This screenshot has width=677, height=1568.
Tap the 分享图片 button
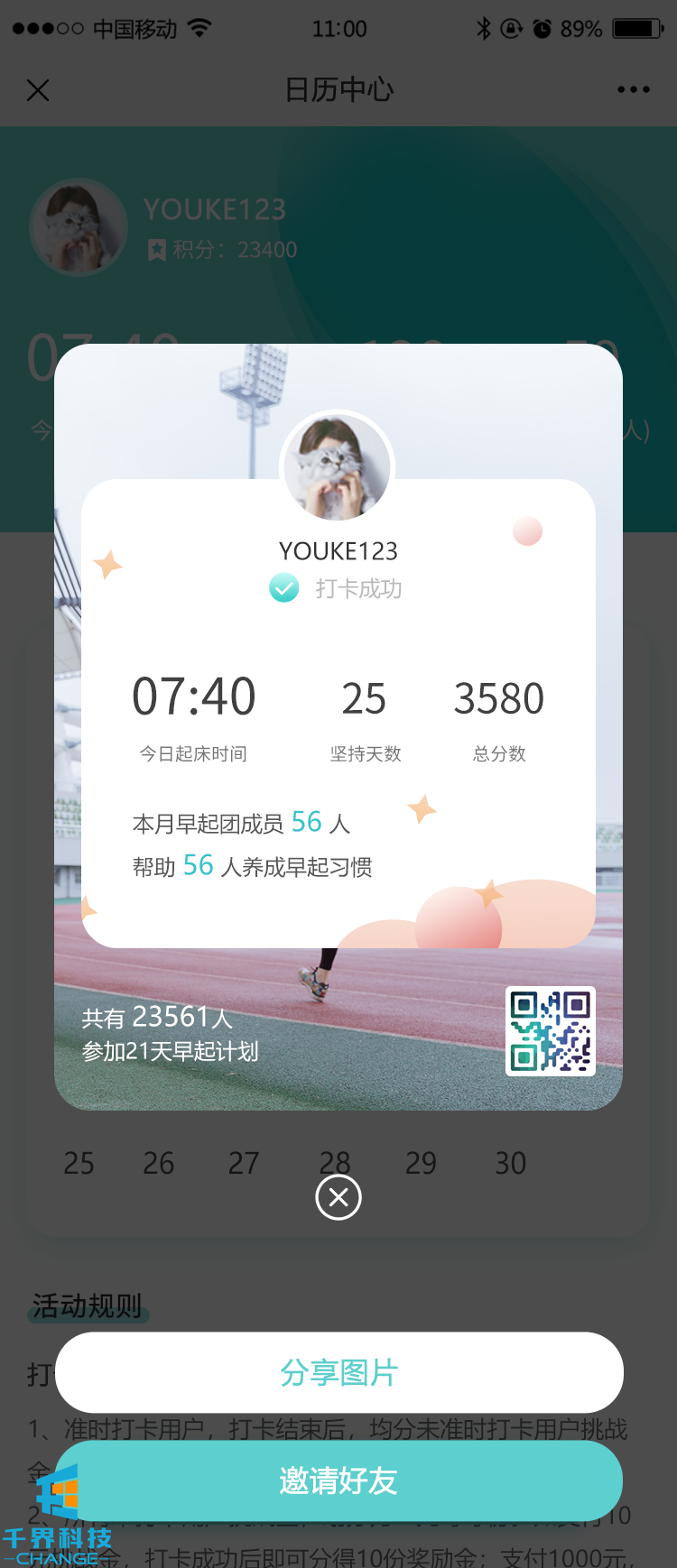click(338, 1372)
